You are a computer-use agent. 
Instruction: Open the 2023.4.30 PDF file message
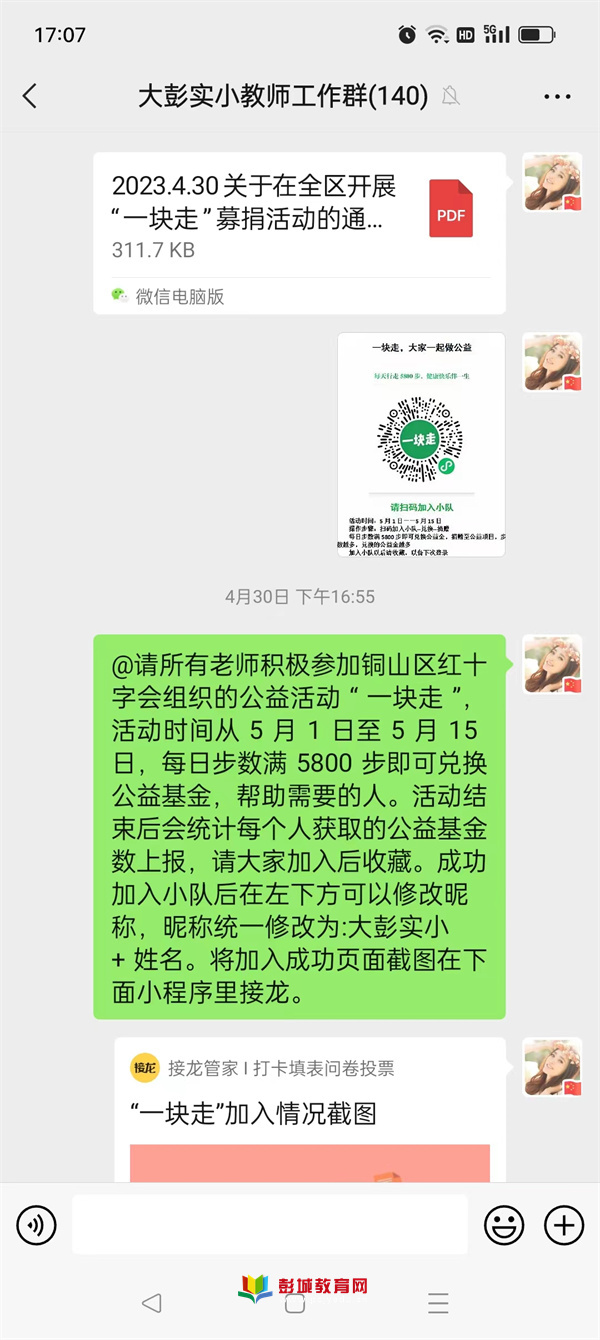point(299,233)
